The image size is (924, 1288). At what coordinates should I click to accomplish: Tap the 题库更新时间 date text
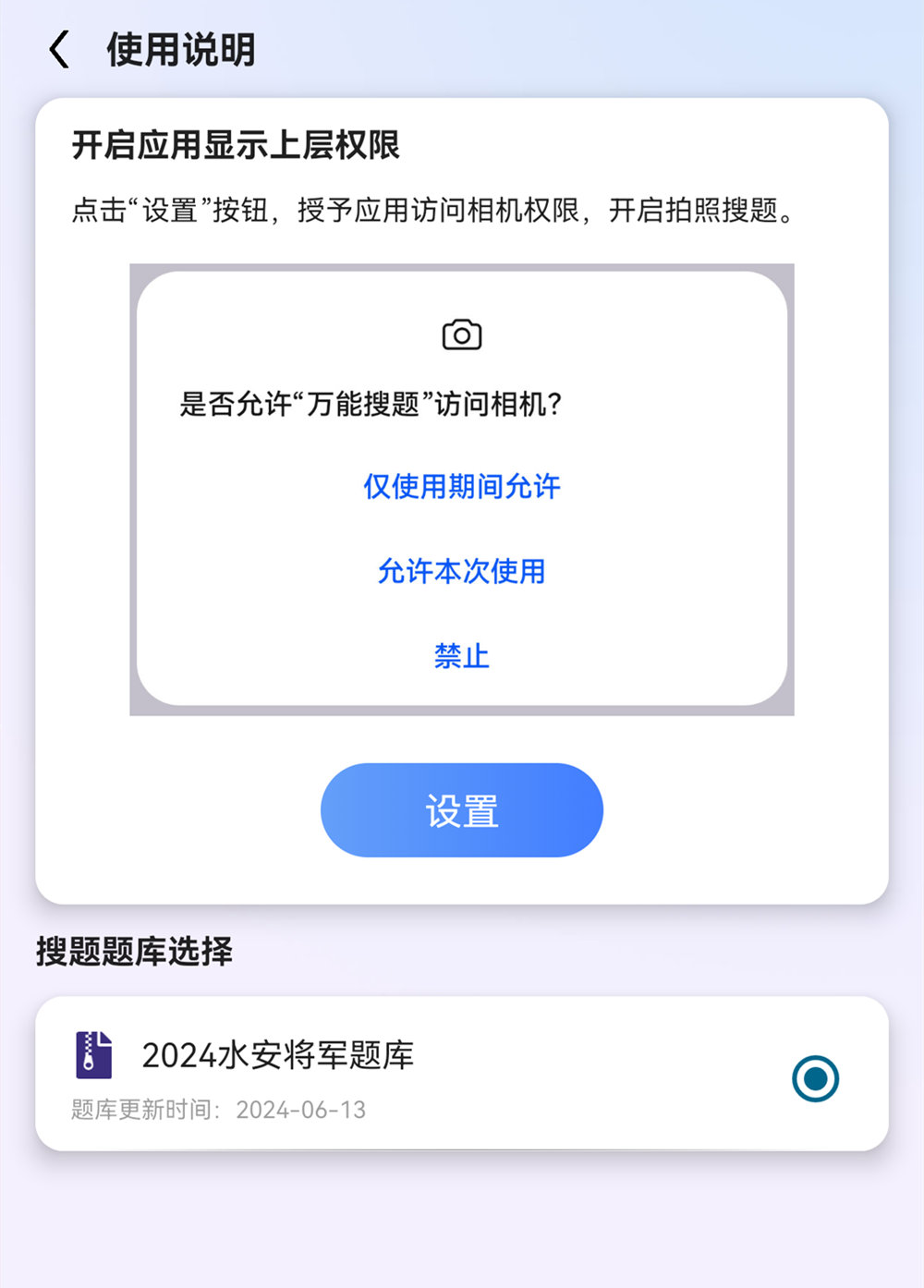[x=217, y=1111]
